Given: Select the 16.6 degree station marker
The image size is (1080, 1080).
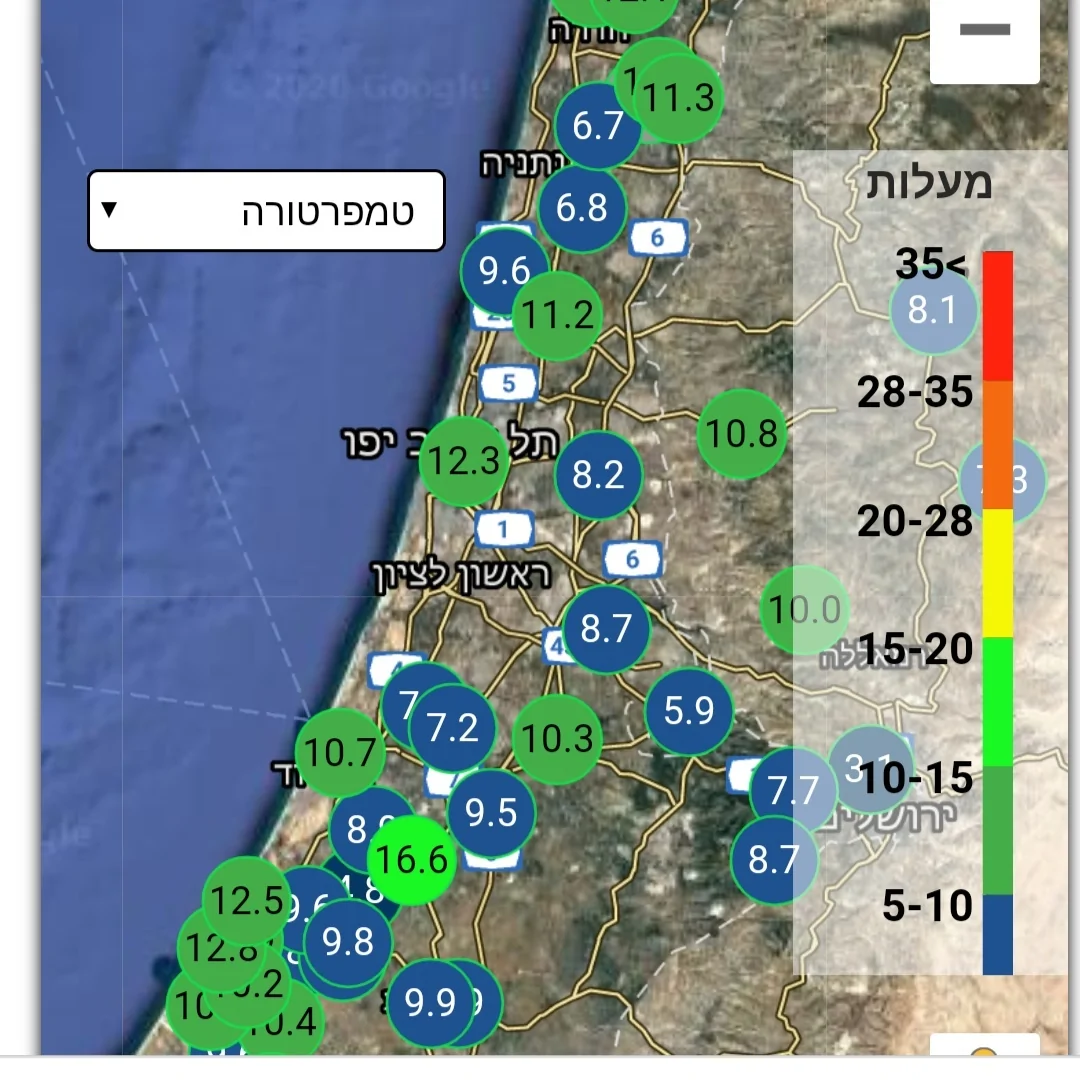Looking at the screenshot, I should coord(412,860).
